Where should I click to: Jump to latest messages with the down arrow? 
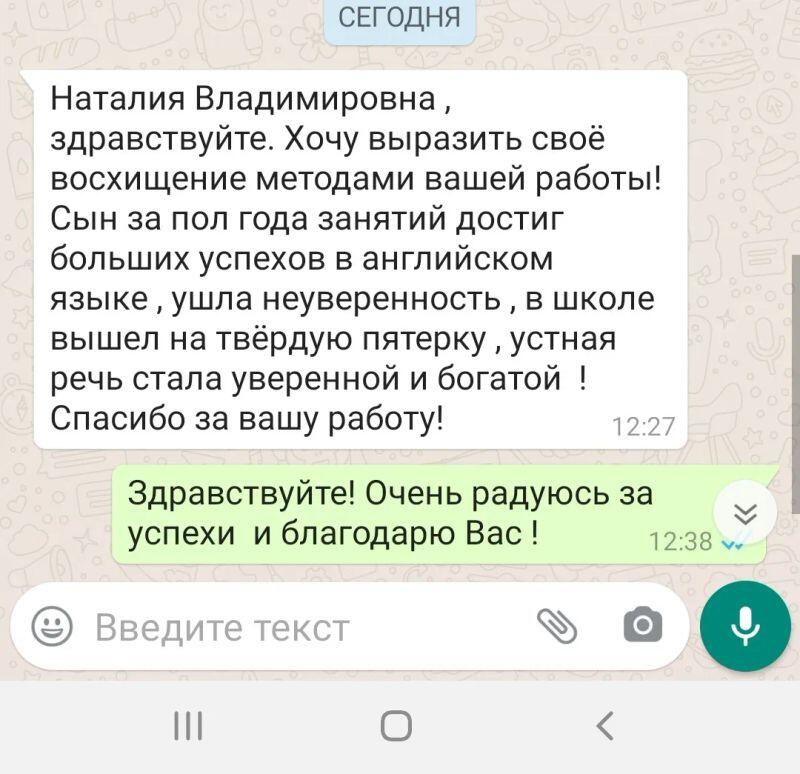[x=747, y=514]
